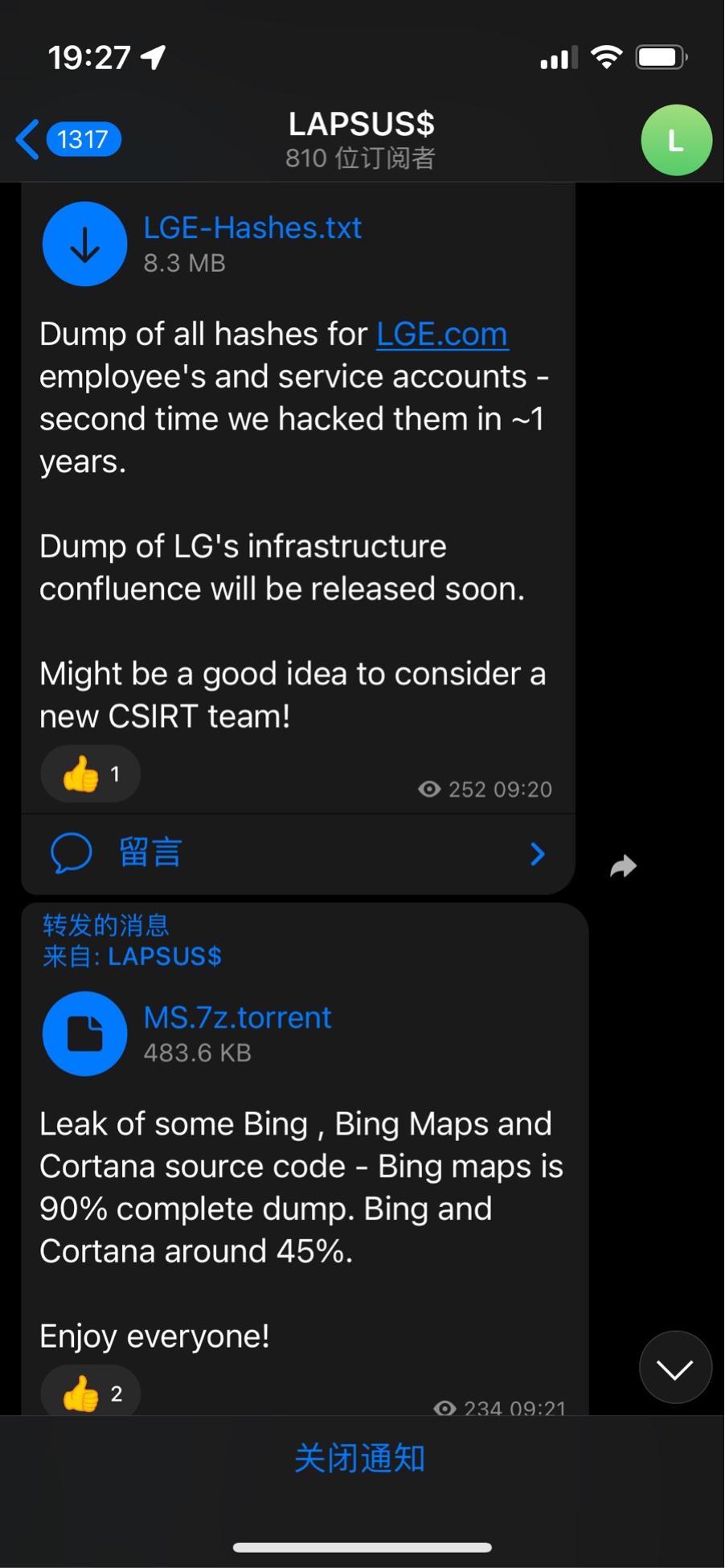Add a thumbs-up reaction to the LGE hashes message
The width and height of the screenshot is (725, 1568).
[x=90, y=774]
